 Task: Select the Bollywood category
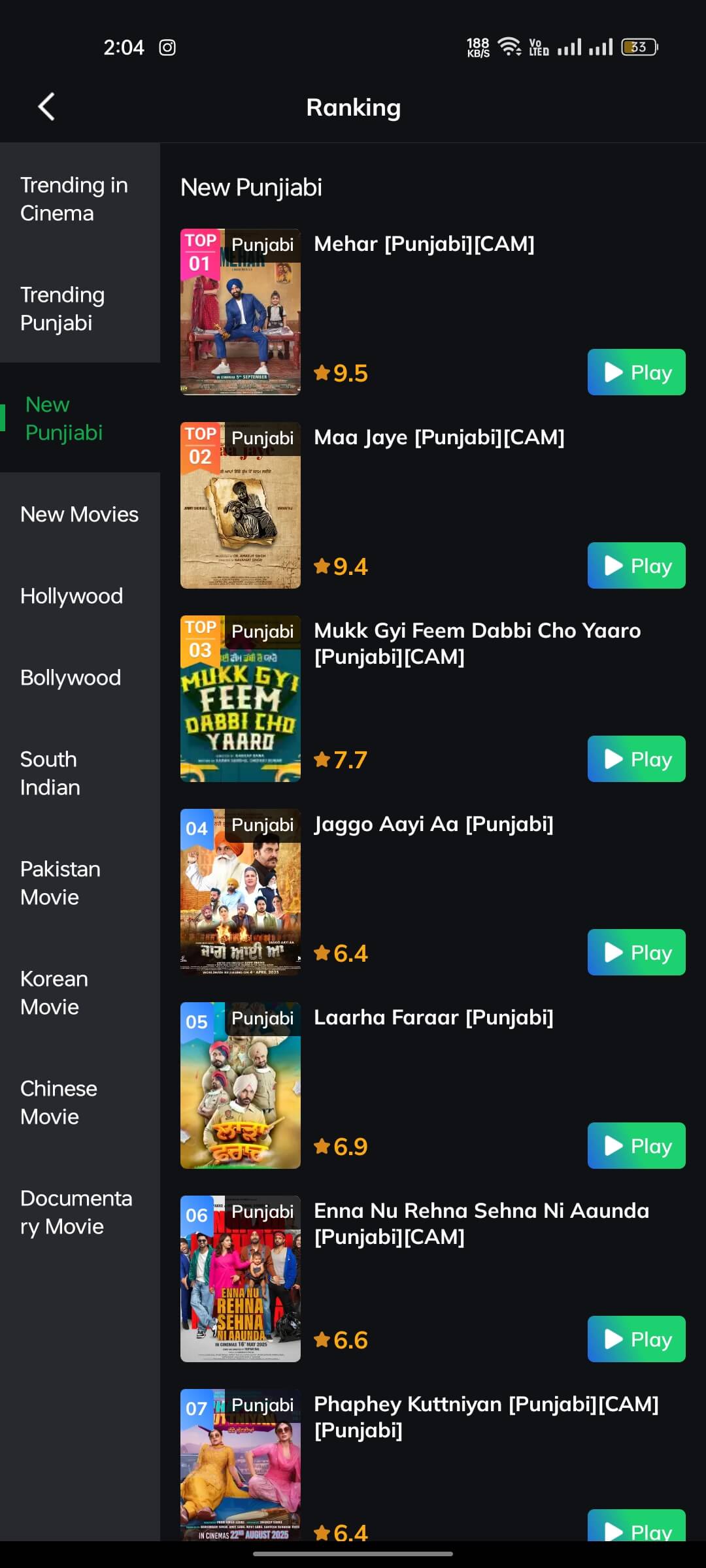[71, 678]
